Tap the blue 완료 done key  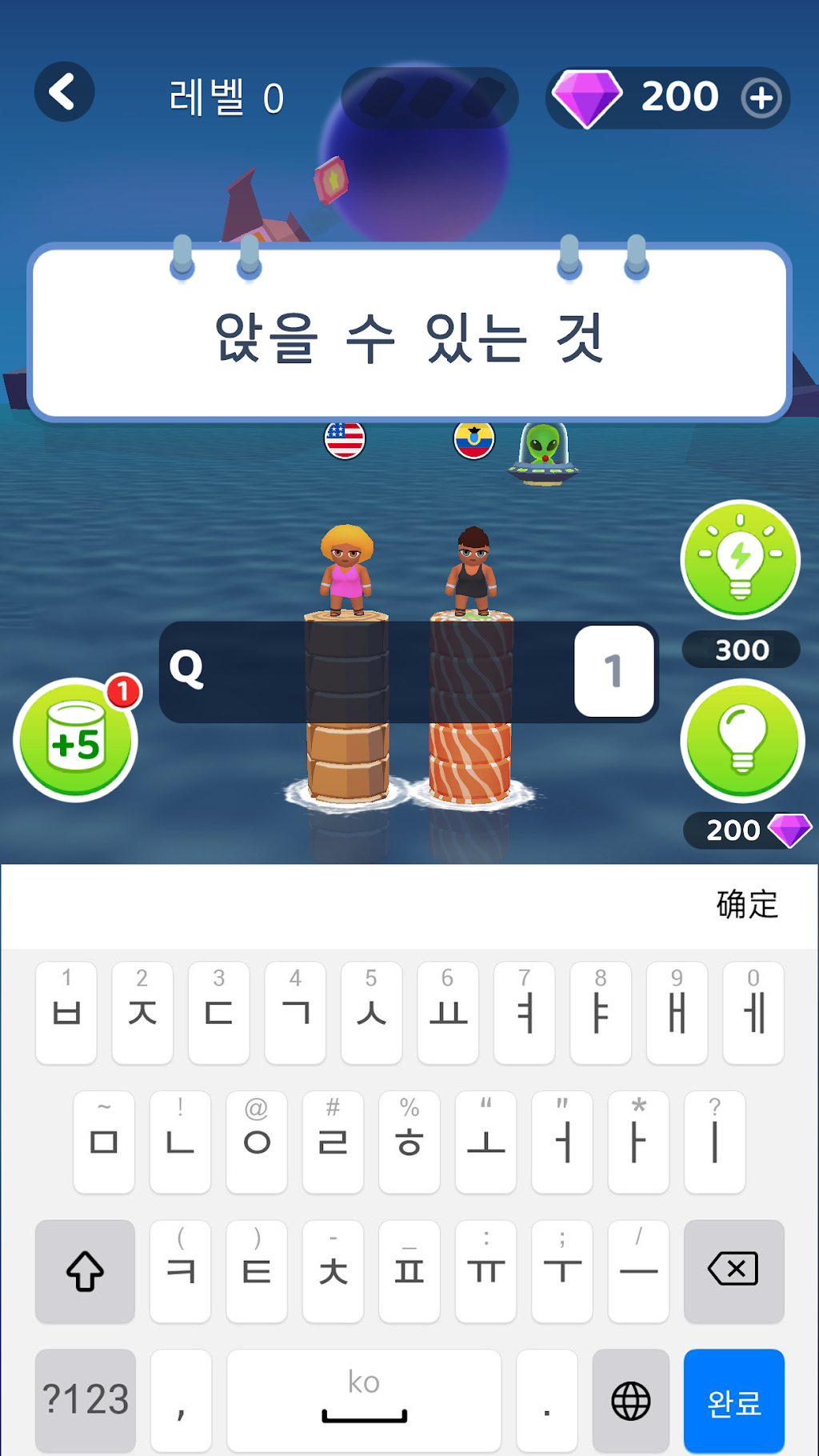point(733,1401)
